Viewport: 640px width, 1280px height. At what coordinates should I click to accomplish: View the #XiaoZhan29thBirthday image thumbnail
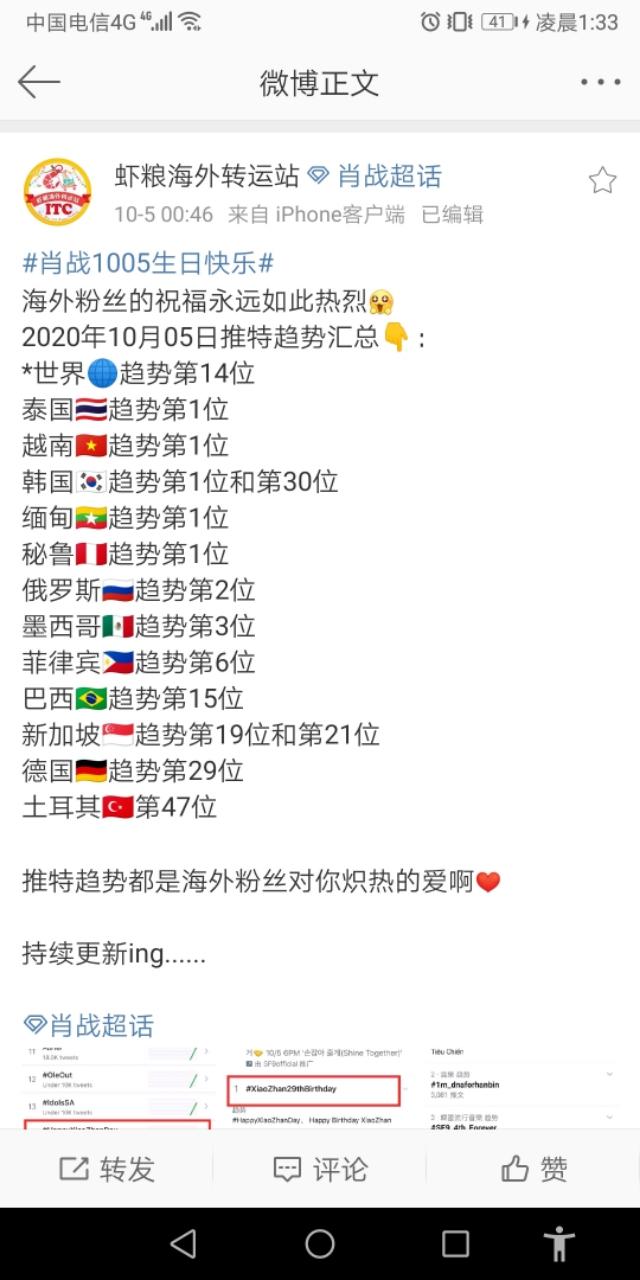[x=320, y=1087]
